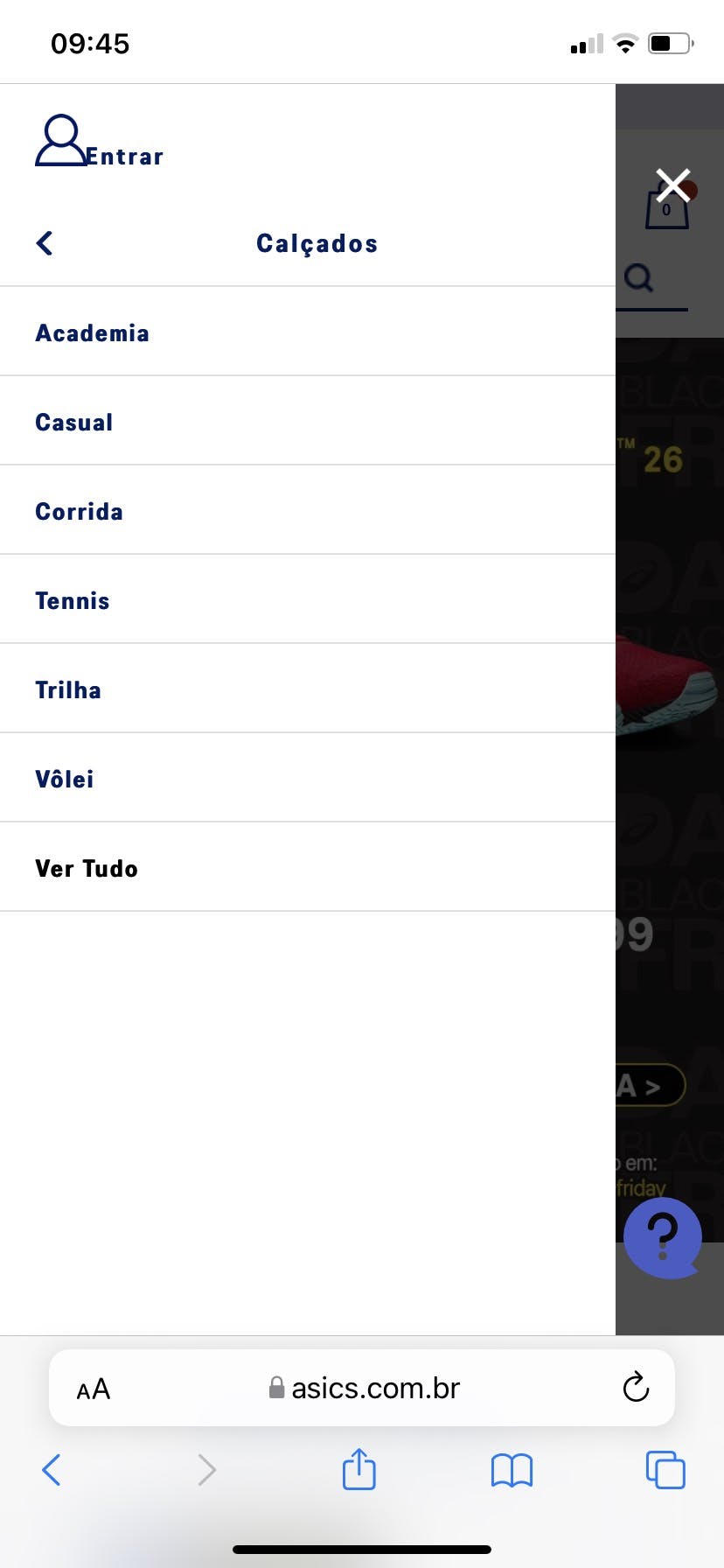
Task: Show open Safari tabs
Action: coord(665,1470)
